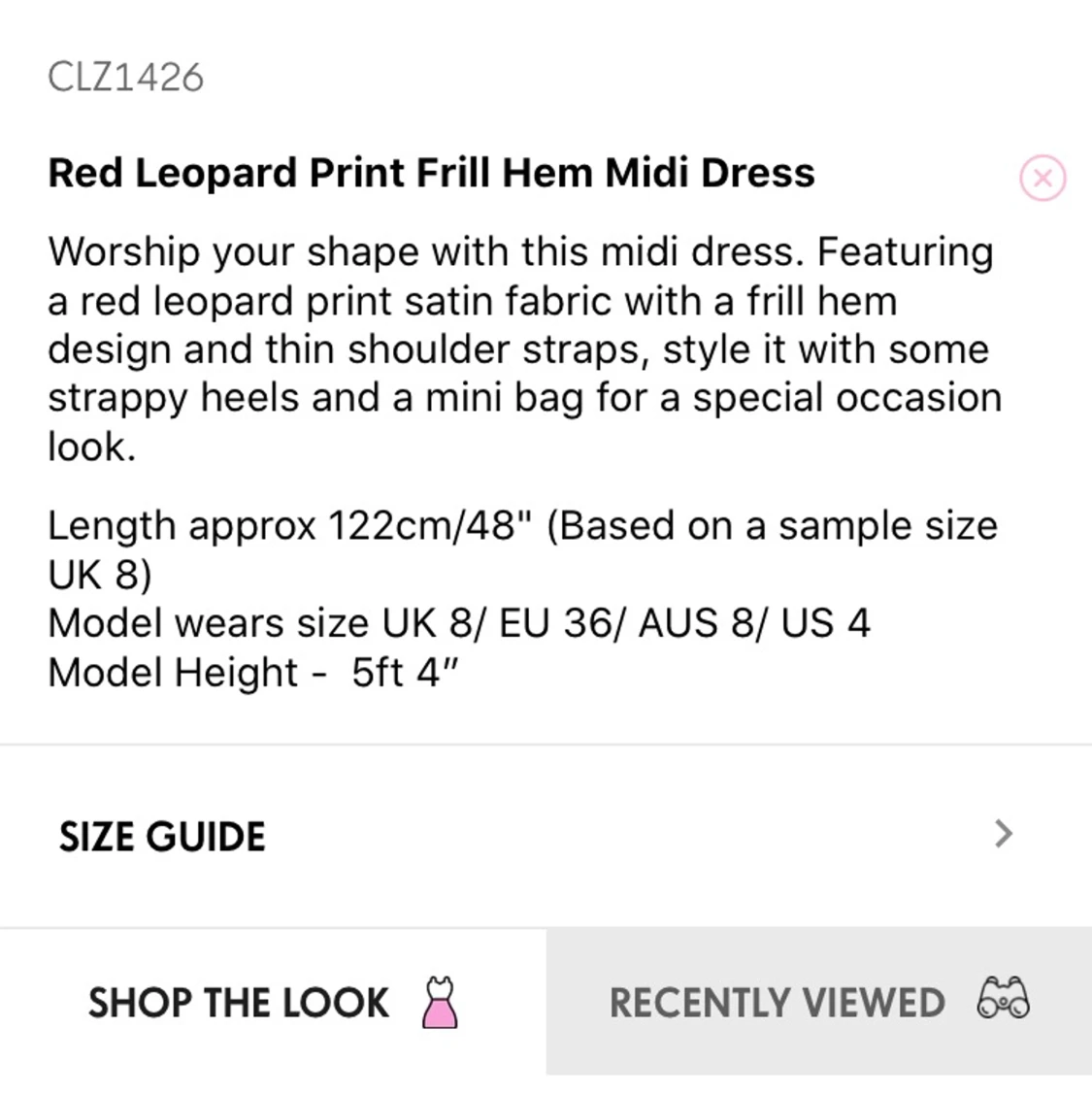
Task: Click the pink dress icon beside SHOP THE LOOK
Action: [x=442, y=1004]
